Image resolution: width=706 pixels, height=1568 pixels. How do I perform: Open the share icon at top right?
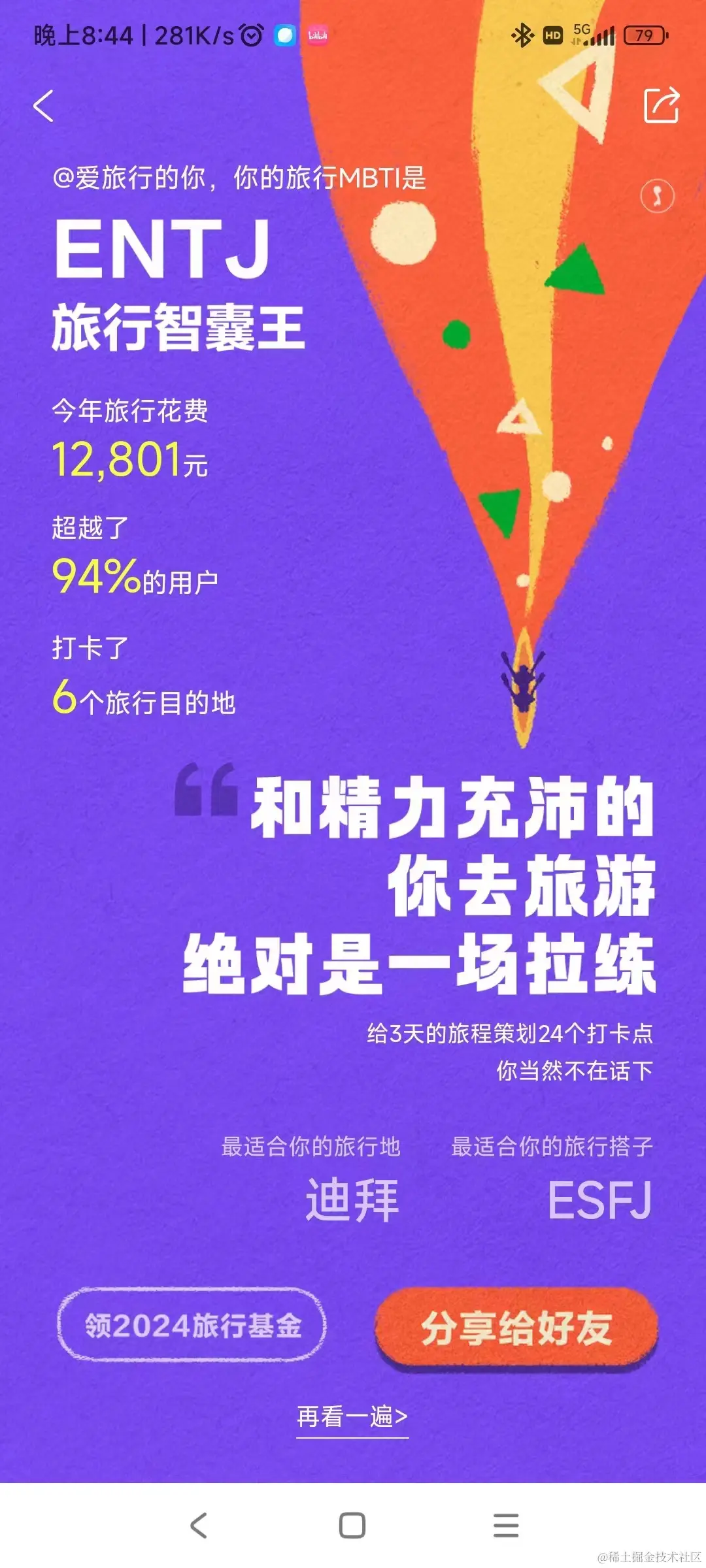click(x=661, y=105)
